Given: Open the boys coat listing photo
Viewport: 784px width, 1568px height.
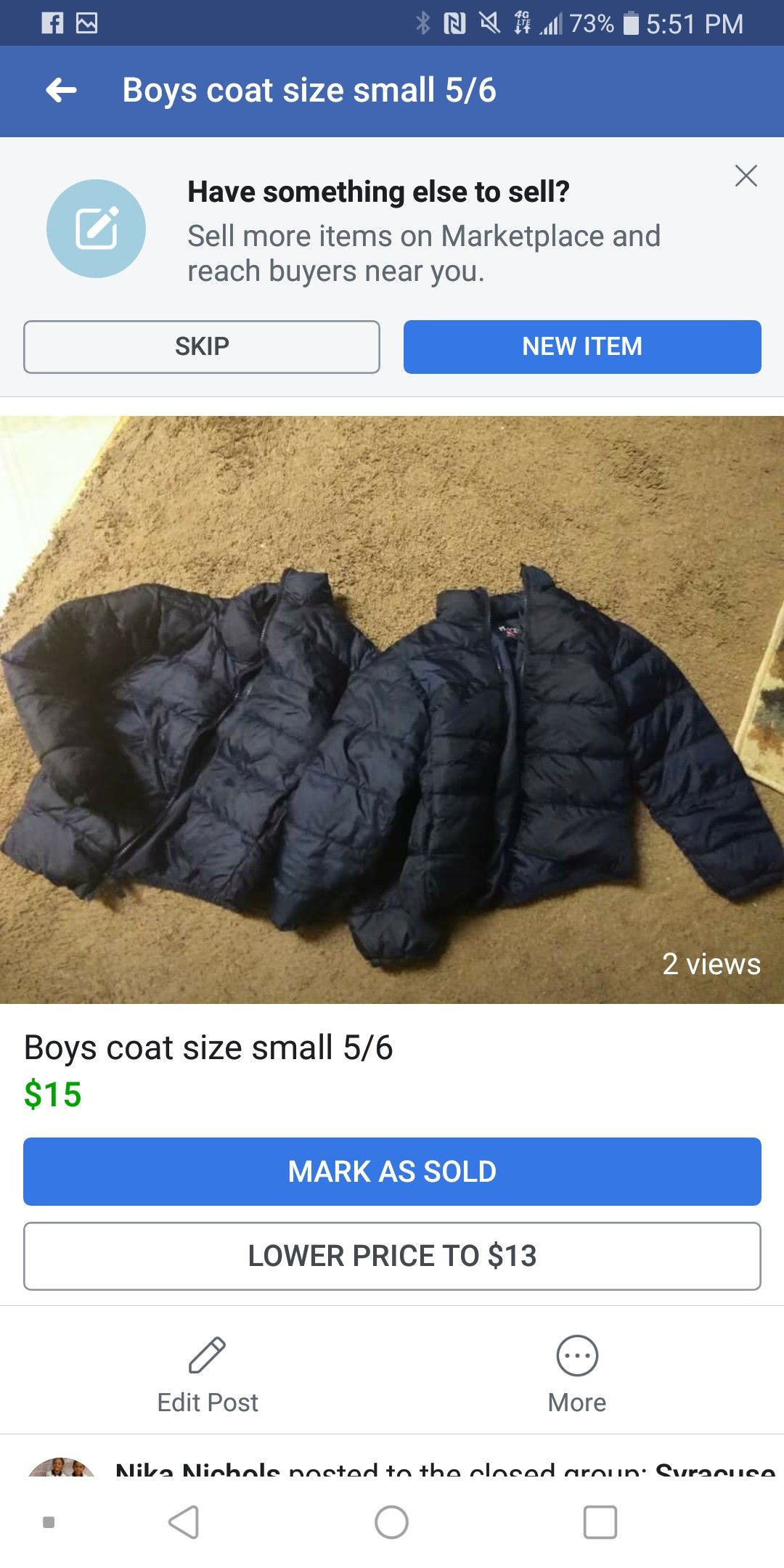Looking at the screenshot, I should 392,709.
